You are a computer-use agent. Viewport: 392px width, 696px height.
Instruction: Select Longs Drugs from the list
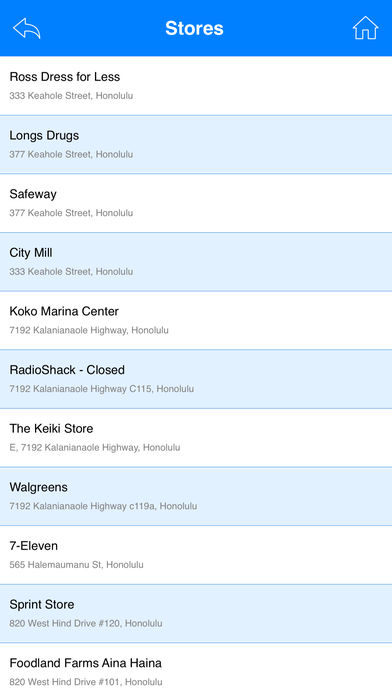point(196,145)
